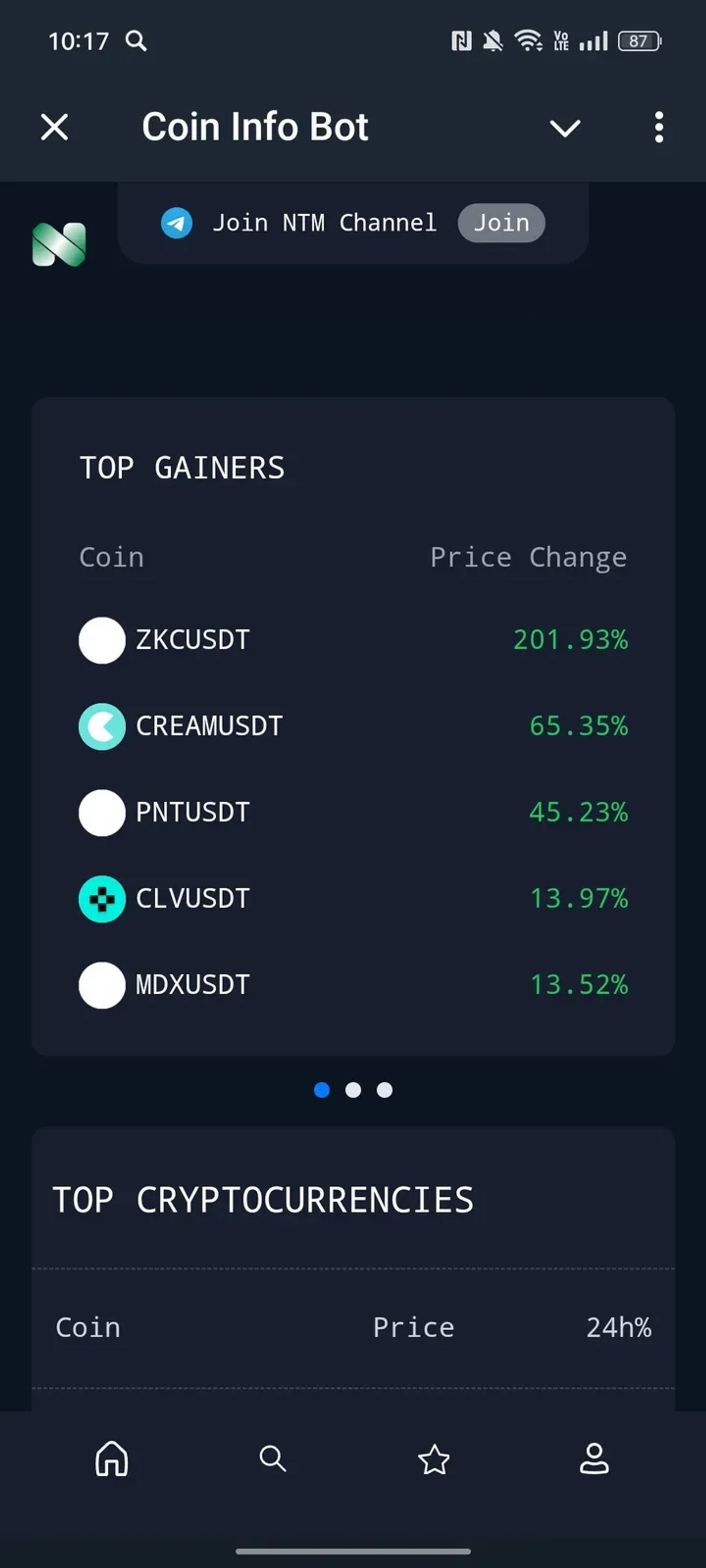Open the bottom navigation search
The height and width of the screenshot is (1568, 706).
pyautogui.click(x=272, y=1460)
